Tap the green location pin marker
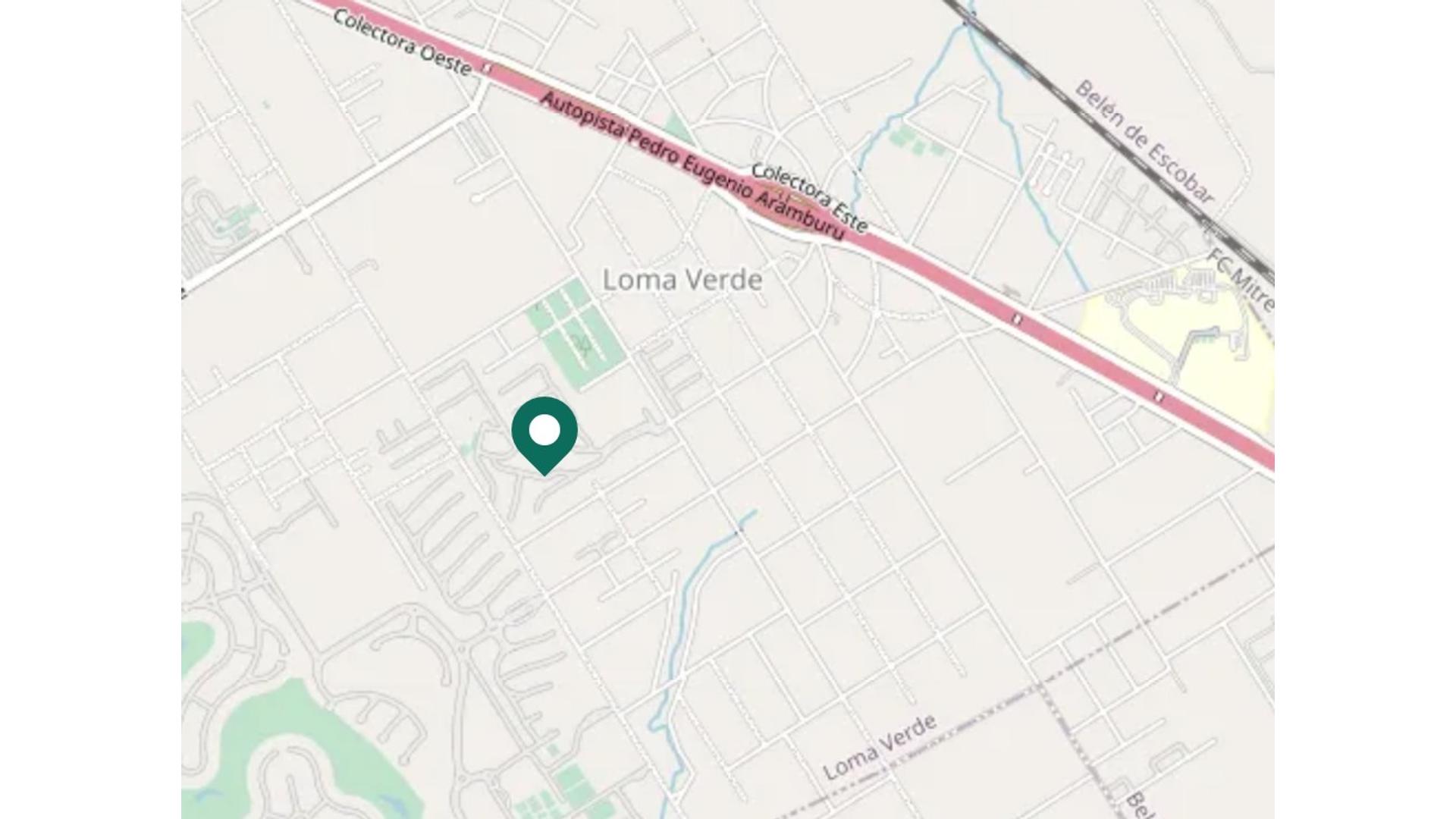Image resolution: width=1456 pixels, height=819 pixels. click(544, 433)
